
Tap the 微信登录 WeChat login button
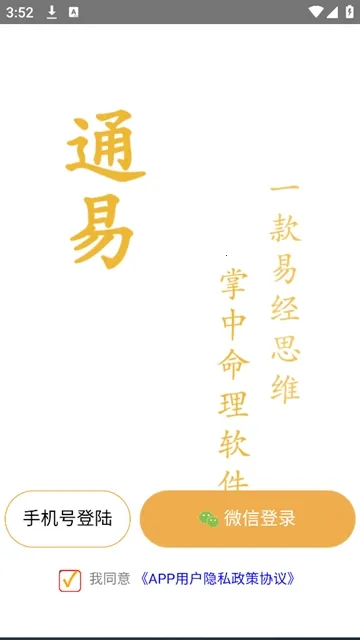click(x=248, y=519)
